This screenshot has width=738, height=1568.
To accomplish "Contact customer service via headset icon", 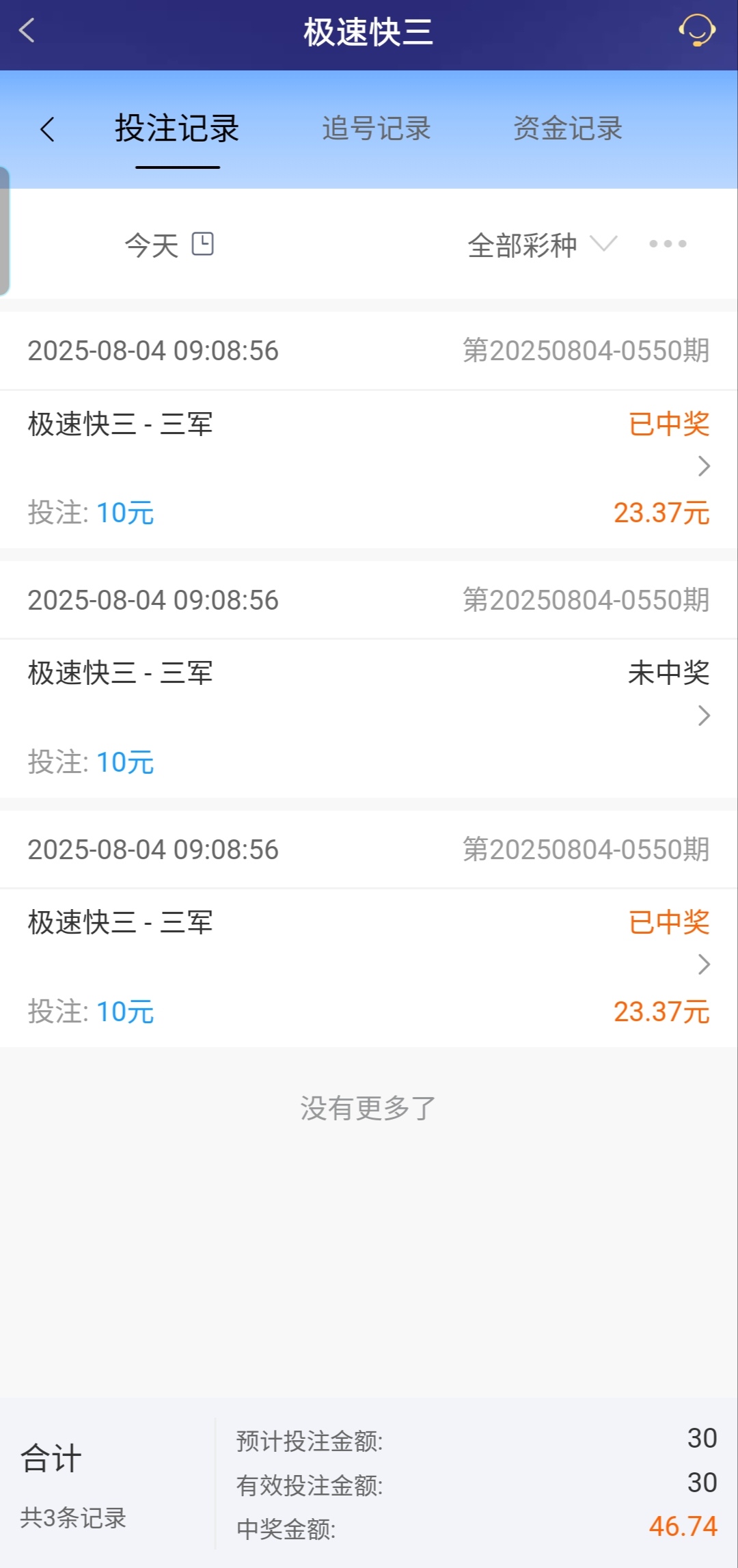I will [x=696, y=31].
